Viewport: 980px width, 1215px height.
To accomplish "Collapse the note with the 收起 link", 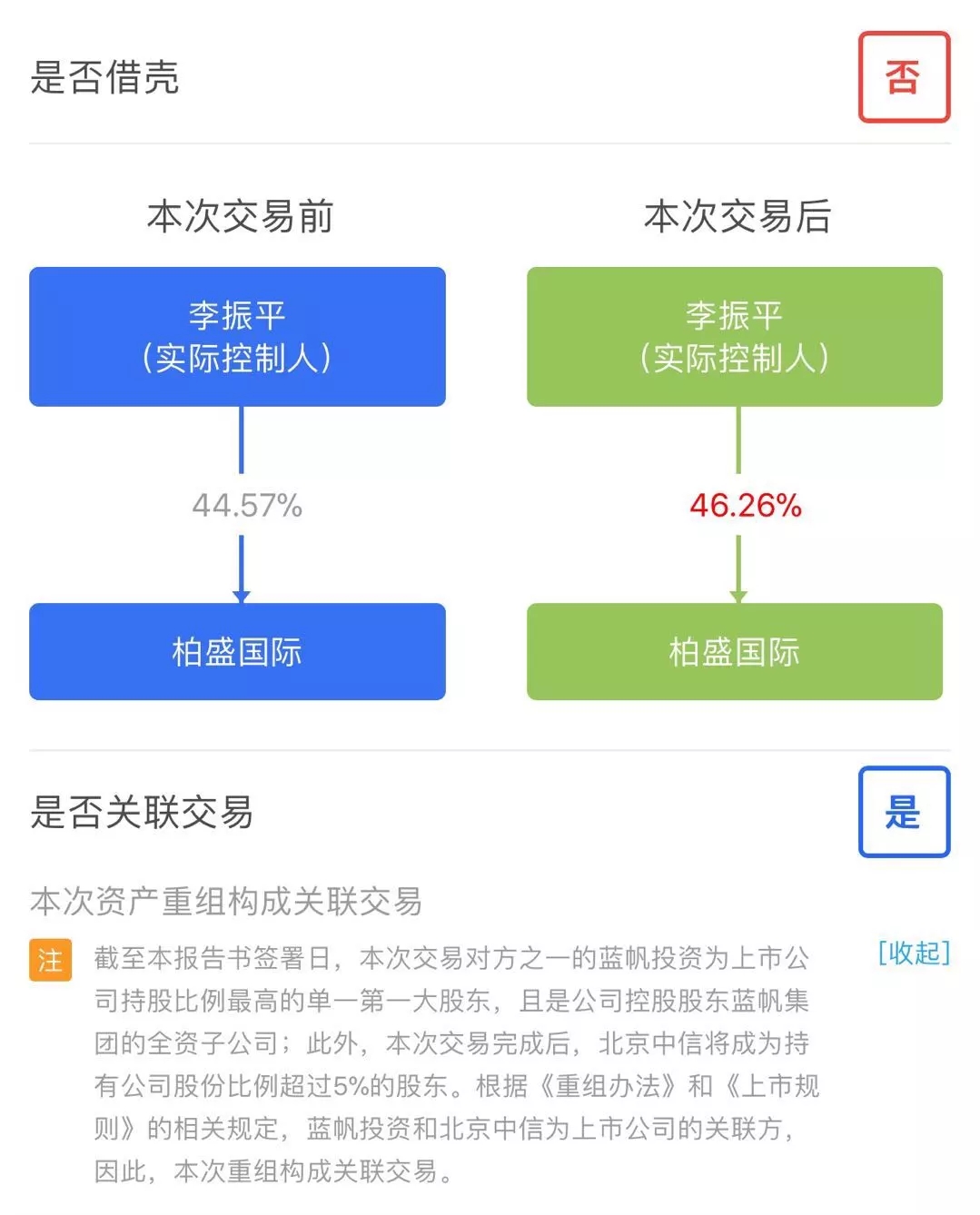I will pyautogui.click(x=913, y=953).
